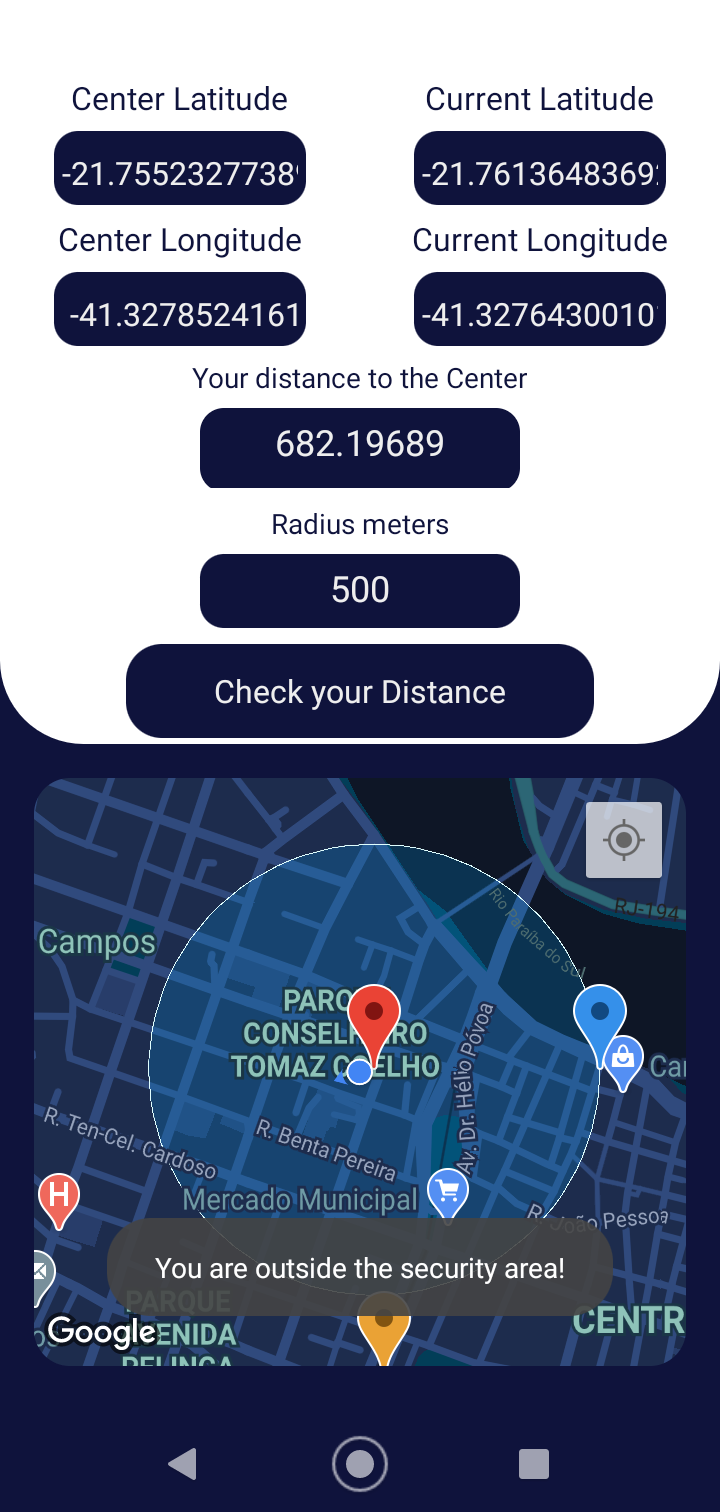Edit the Center Longitude value
The width and height of the screenshot is (720, 1512).
coord(180,310)
